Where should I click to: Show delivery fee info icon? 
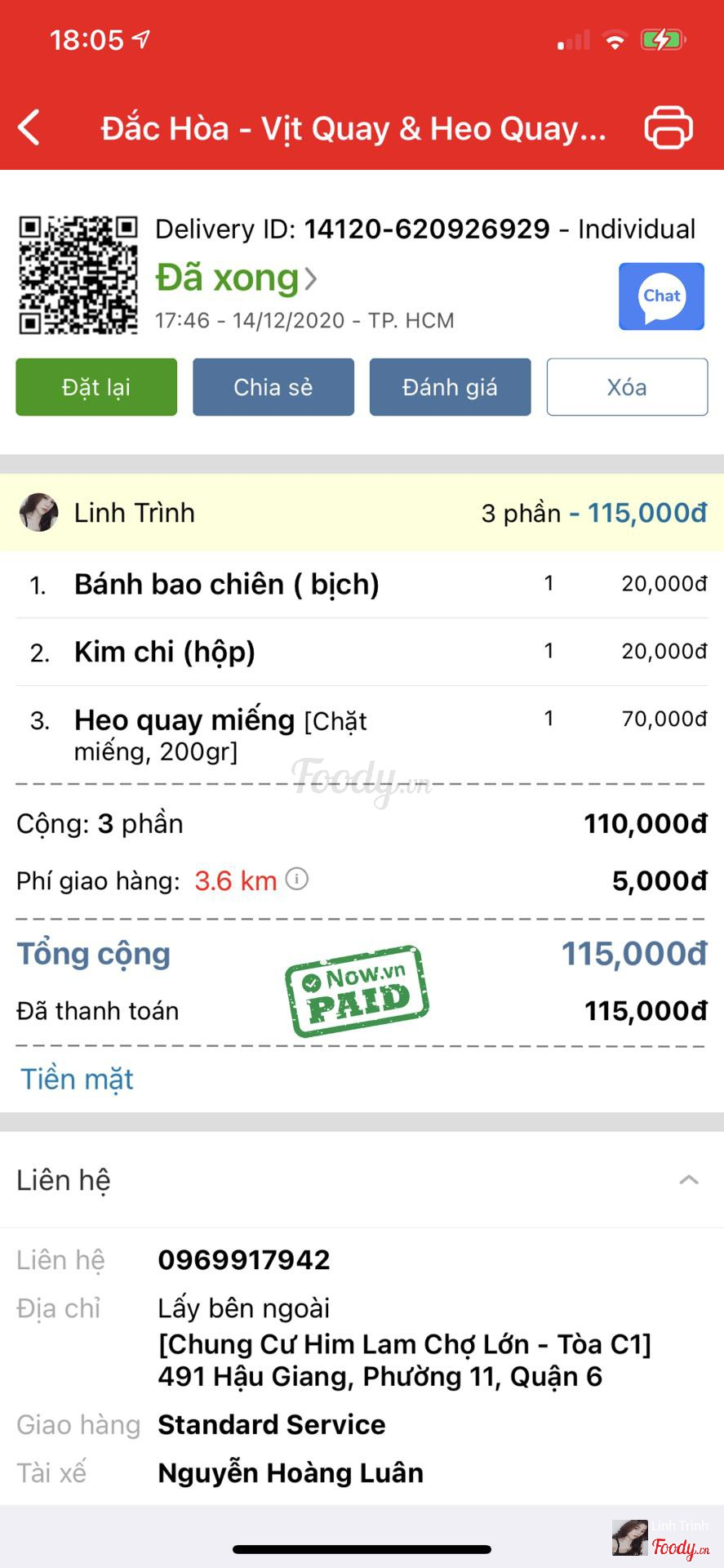(x=297, y=880)
